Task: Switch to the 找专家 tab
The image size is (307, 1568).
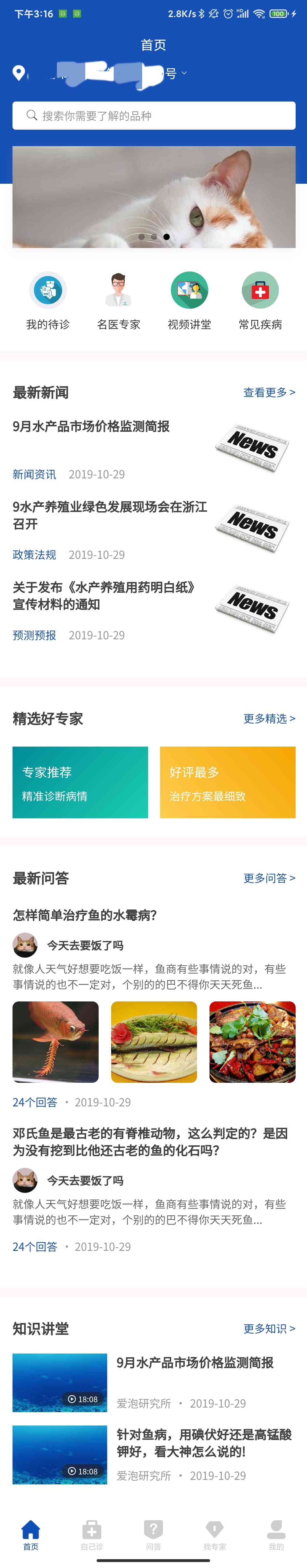Action: 215,1534
